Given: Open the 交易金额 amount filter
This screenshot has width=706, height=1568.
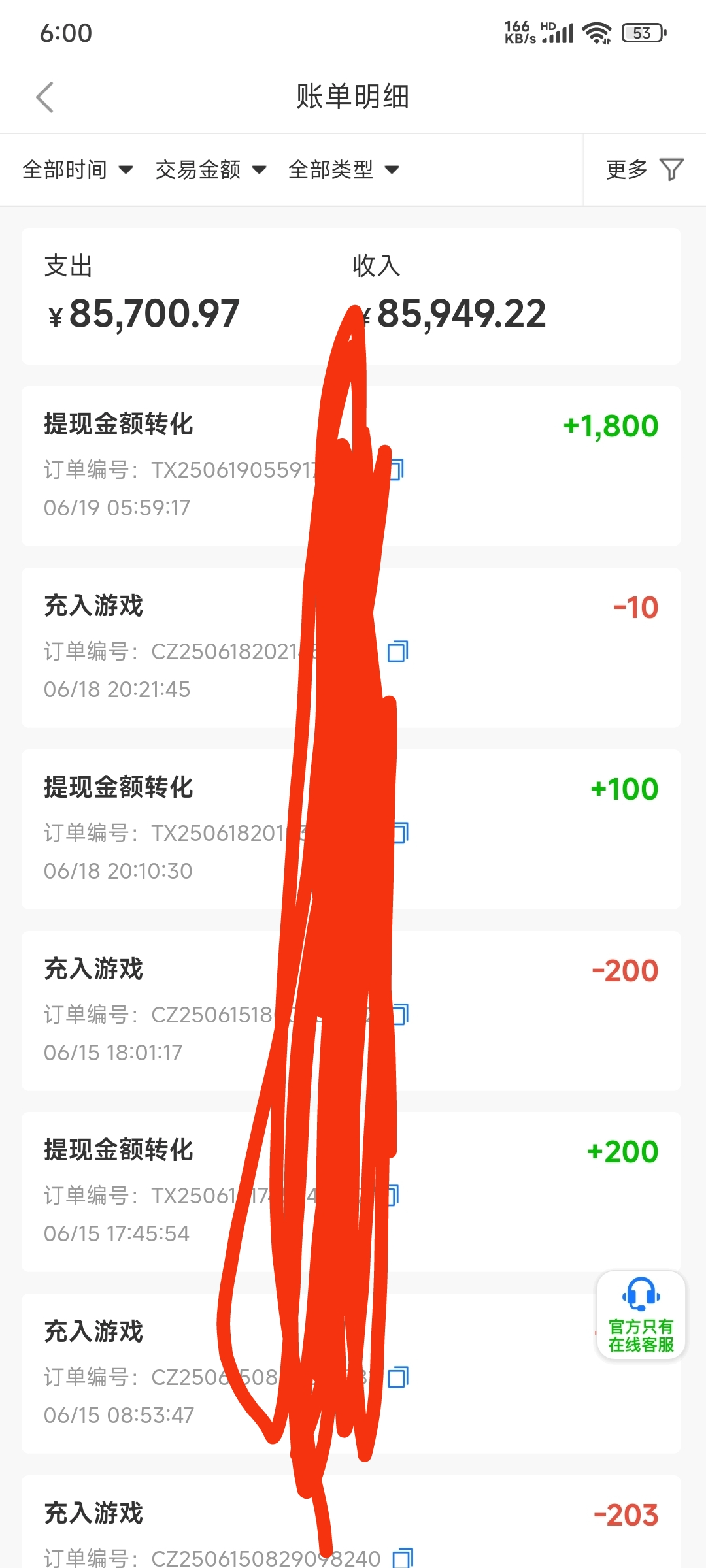Looking at the screenshot, I should 210,170.
